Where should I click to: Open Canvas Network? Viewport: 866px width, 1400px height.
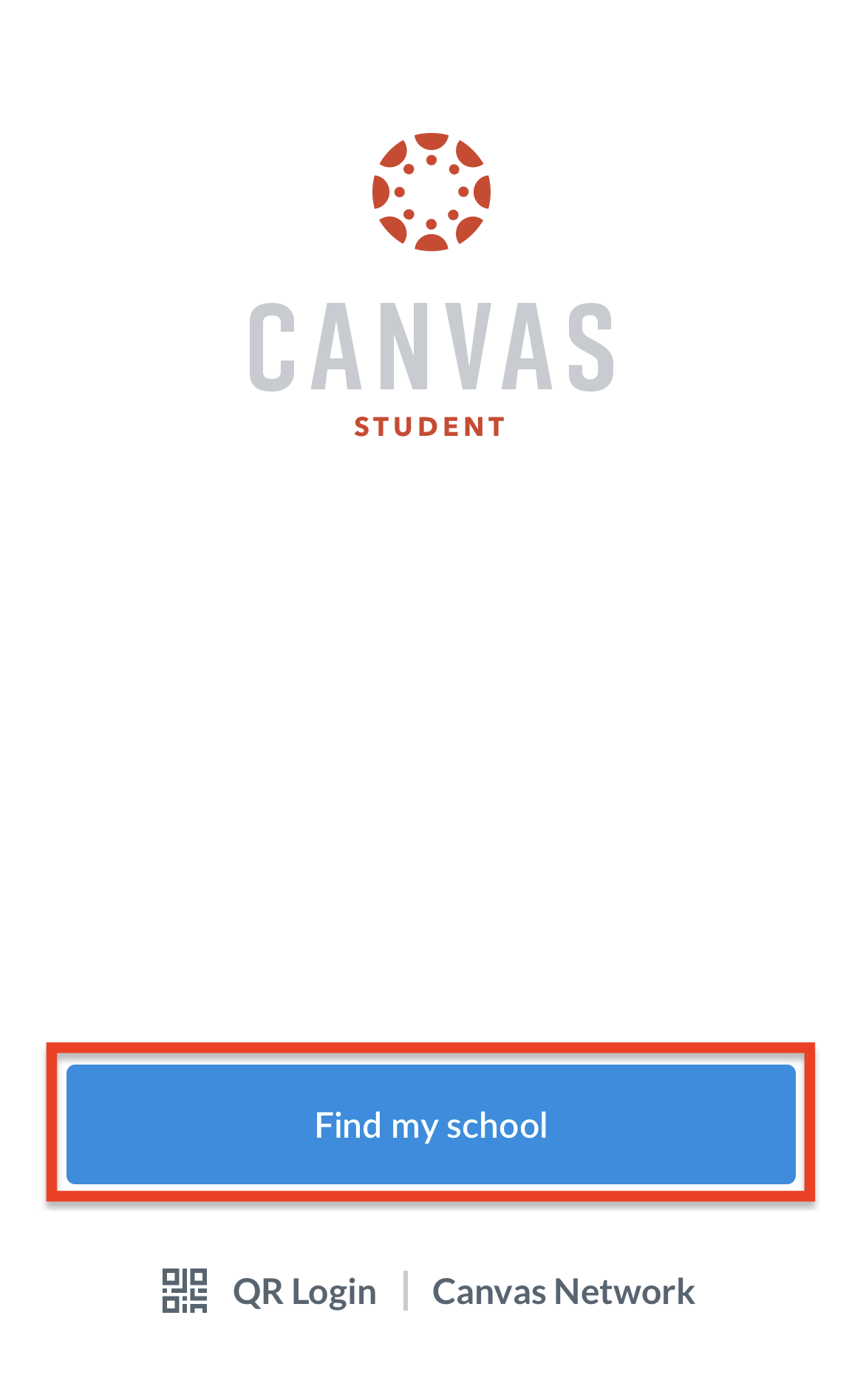[x=563, y=1291]
